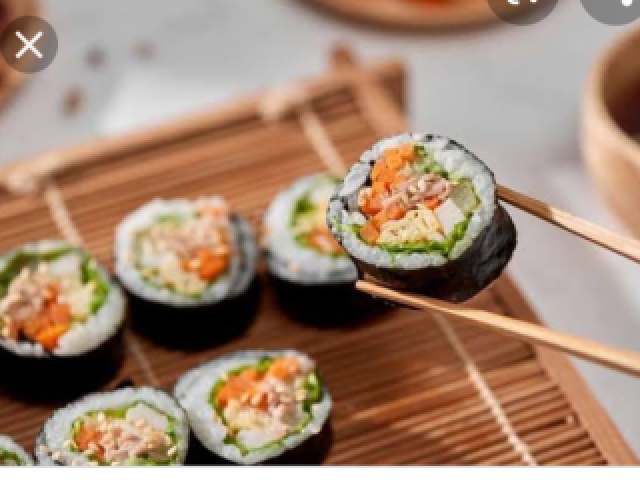
Task: Close the image viewer
Action: pyautogui.click(x=29, y=45)
